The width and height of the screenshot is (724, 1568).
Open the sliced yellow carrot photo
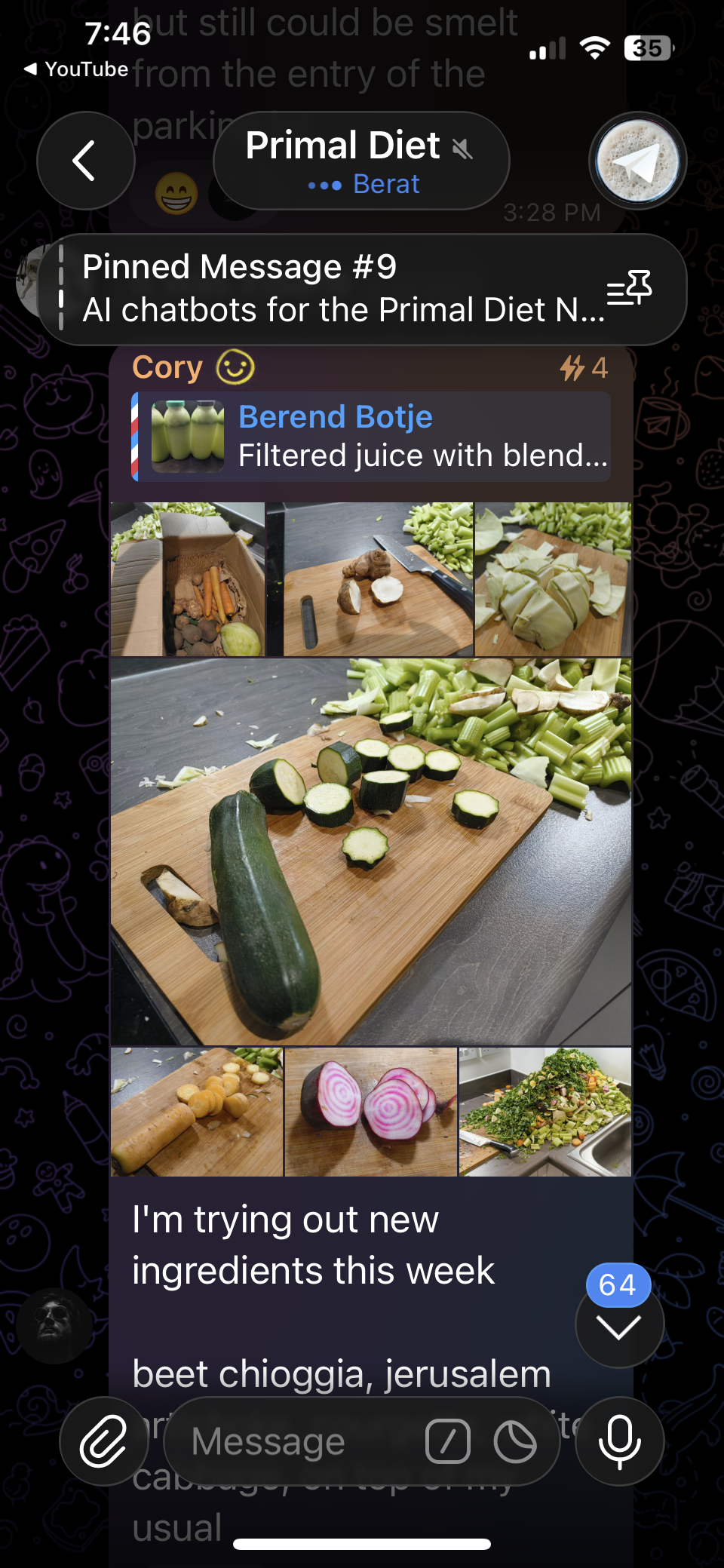click(196, 1111)
